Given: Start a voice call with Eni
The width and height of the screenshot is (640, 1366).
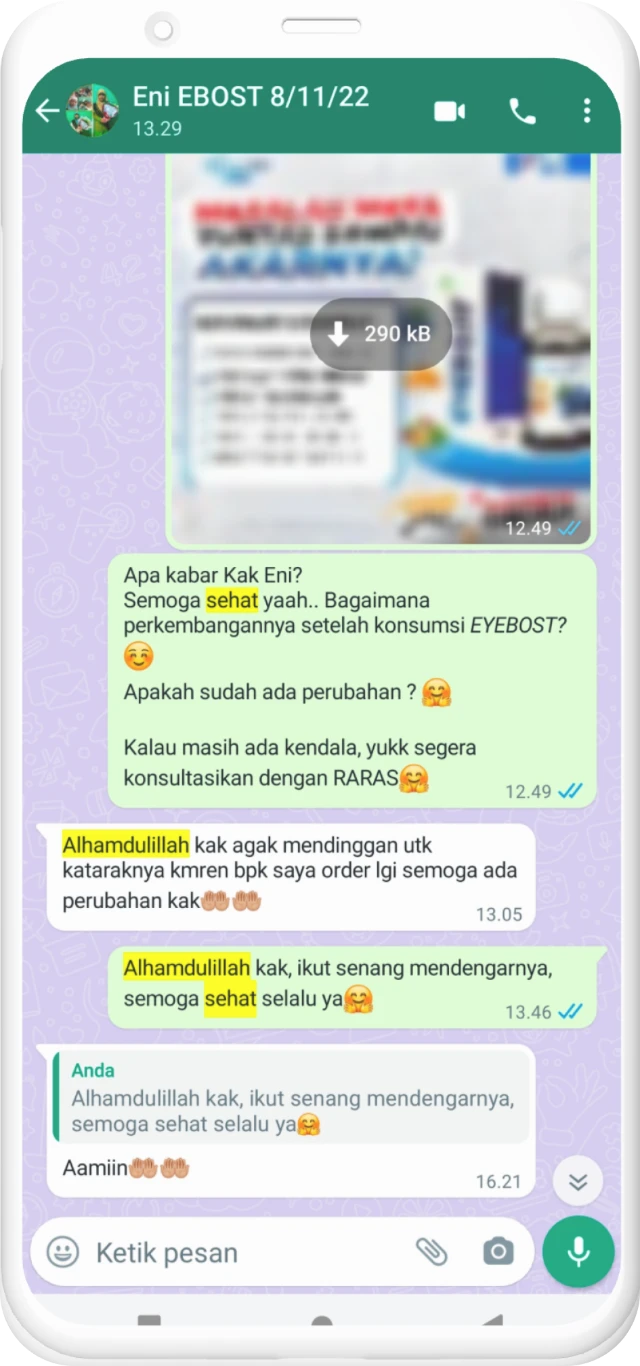Looking at the screenshot, I should 522,111.
